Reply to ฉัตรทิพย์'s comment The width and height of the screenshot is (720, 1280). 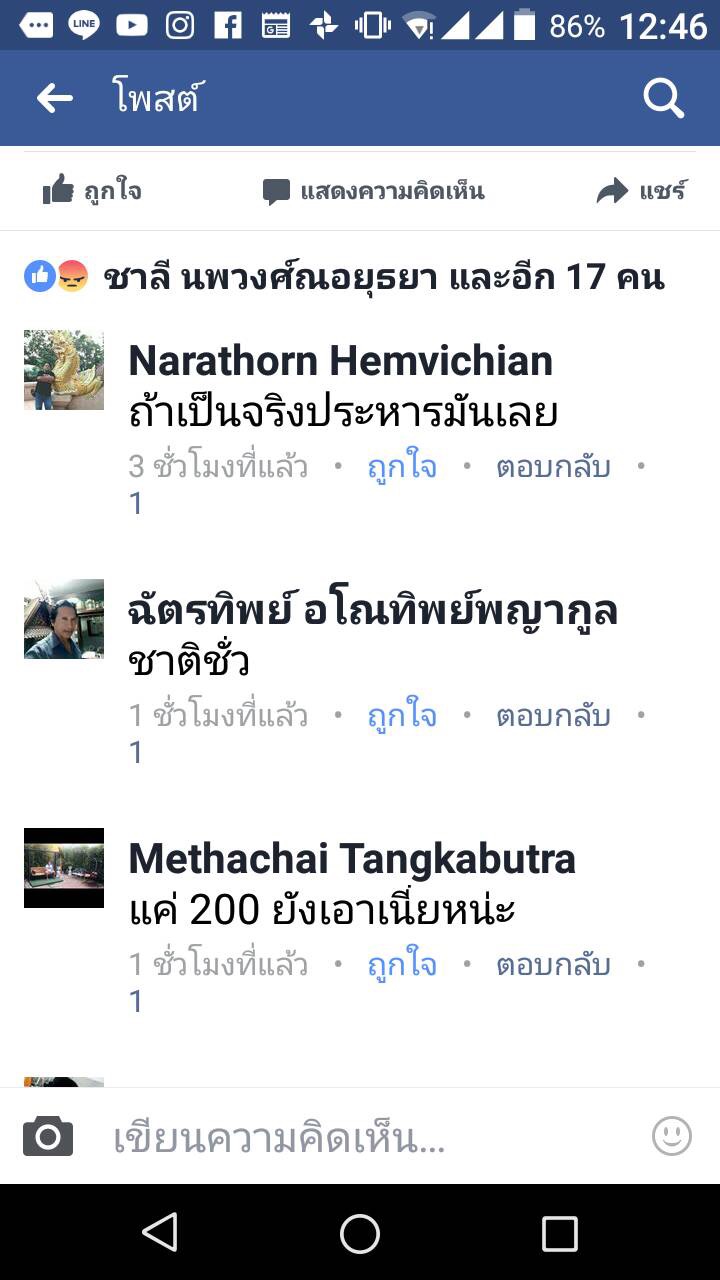tap(553, 716)
